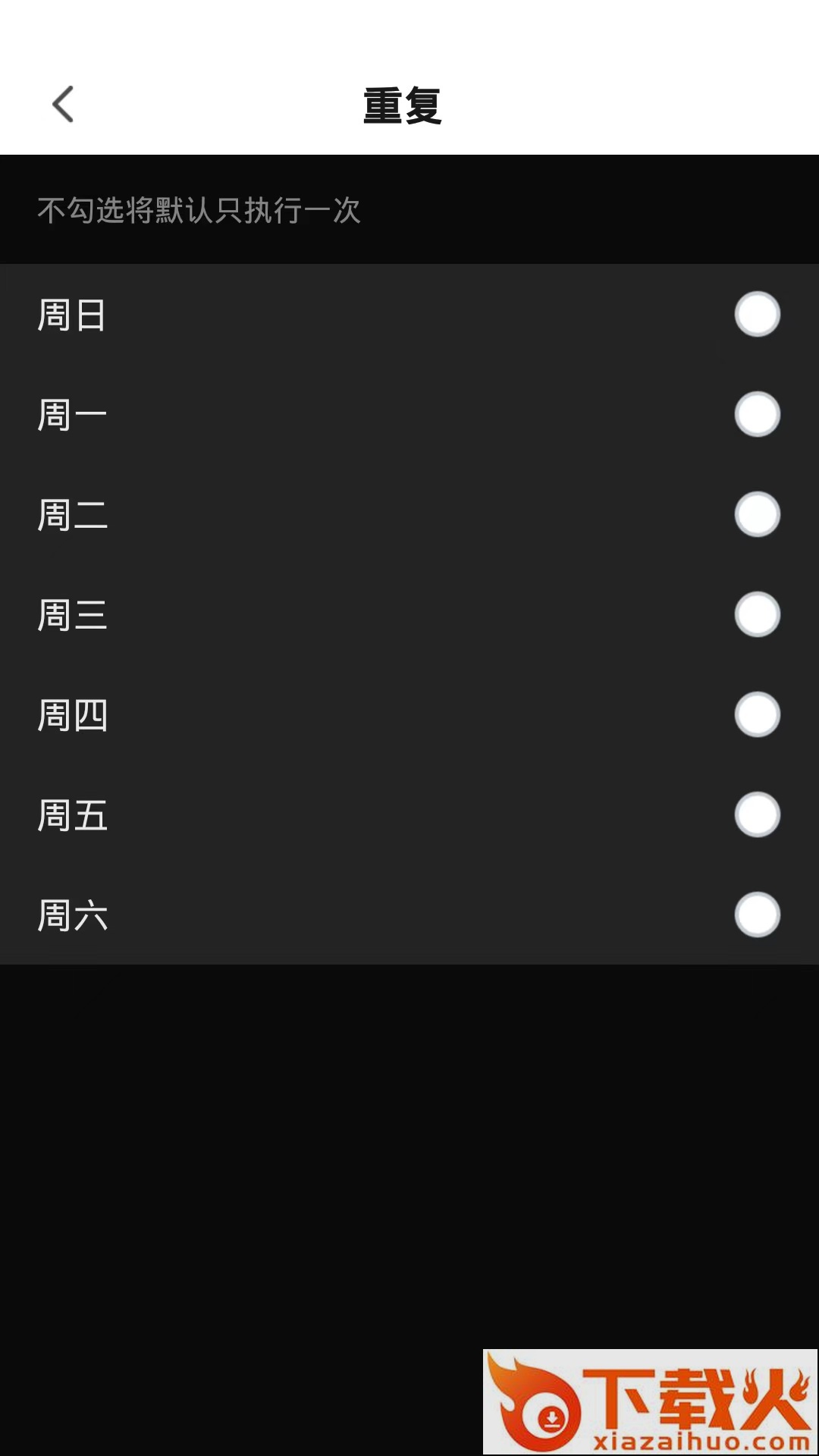
Task: Tick the 周三 circle
Action: pos(757,614)
